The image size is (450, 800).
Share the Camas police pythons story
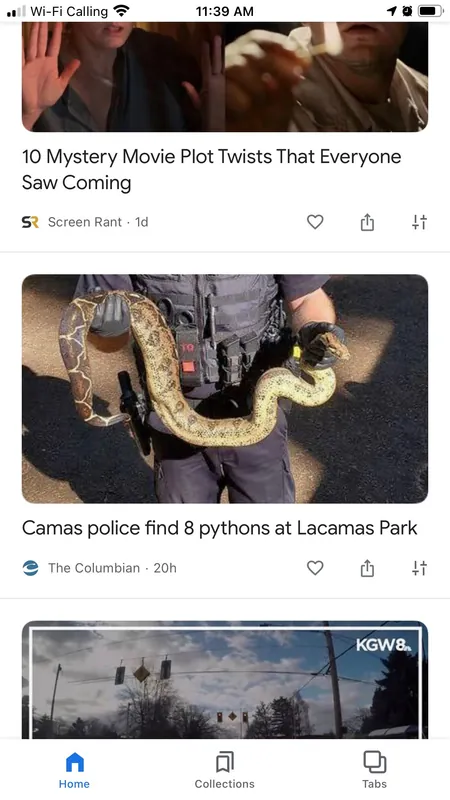point(367,568)
